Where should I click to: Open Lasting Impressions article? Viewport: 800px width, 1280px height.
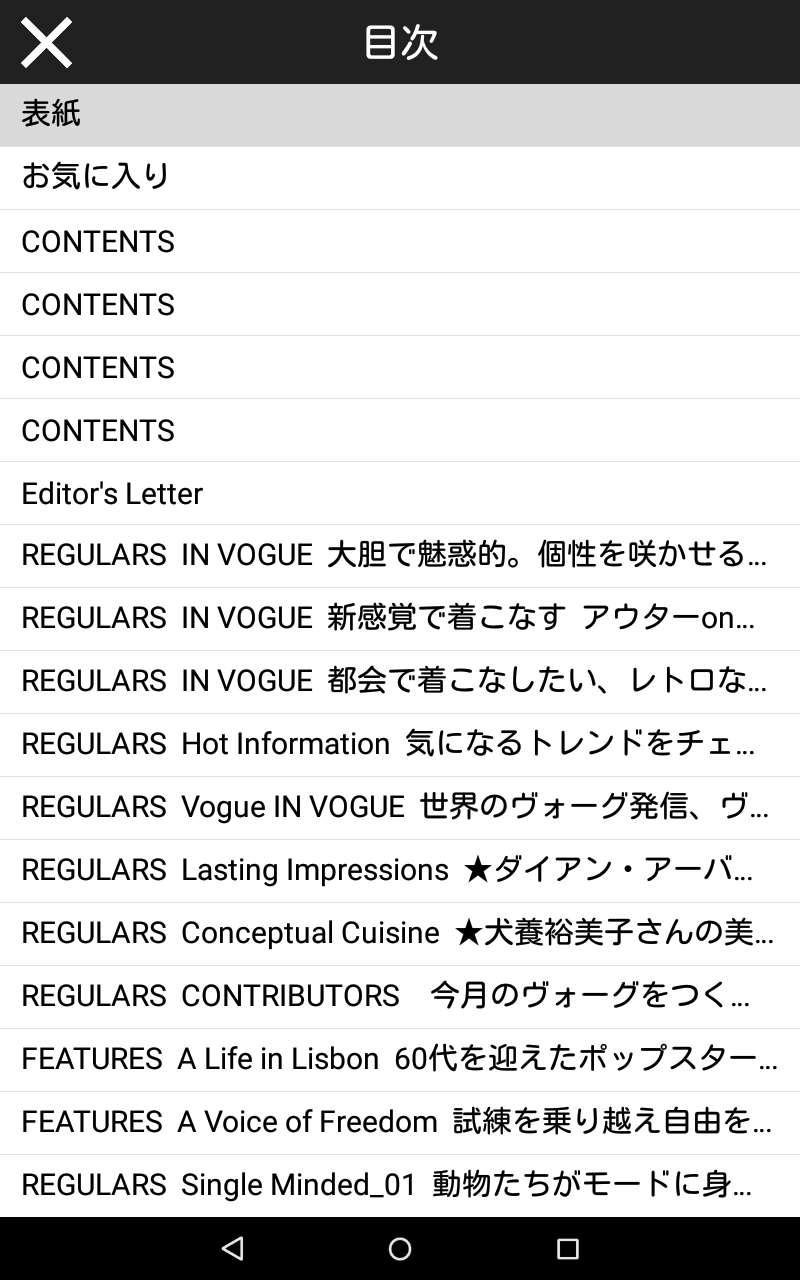400,871
